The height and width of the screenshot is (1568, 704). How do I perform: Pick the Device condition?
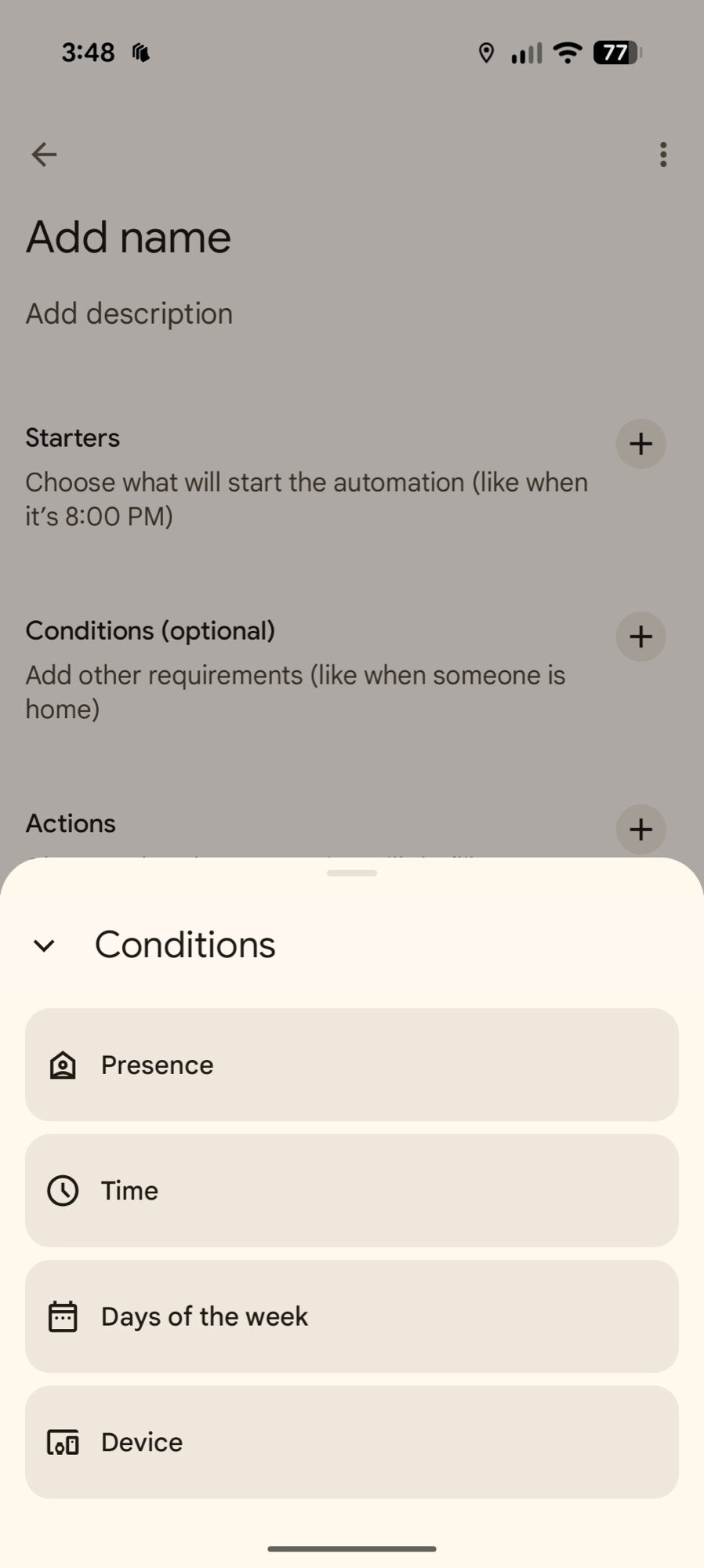(x=351, y=1442)
